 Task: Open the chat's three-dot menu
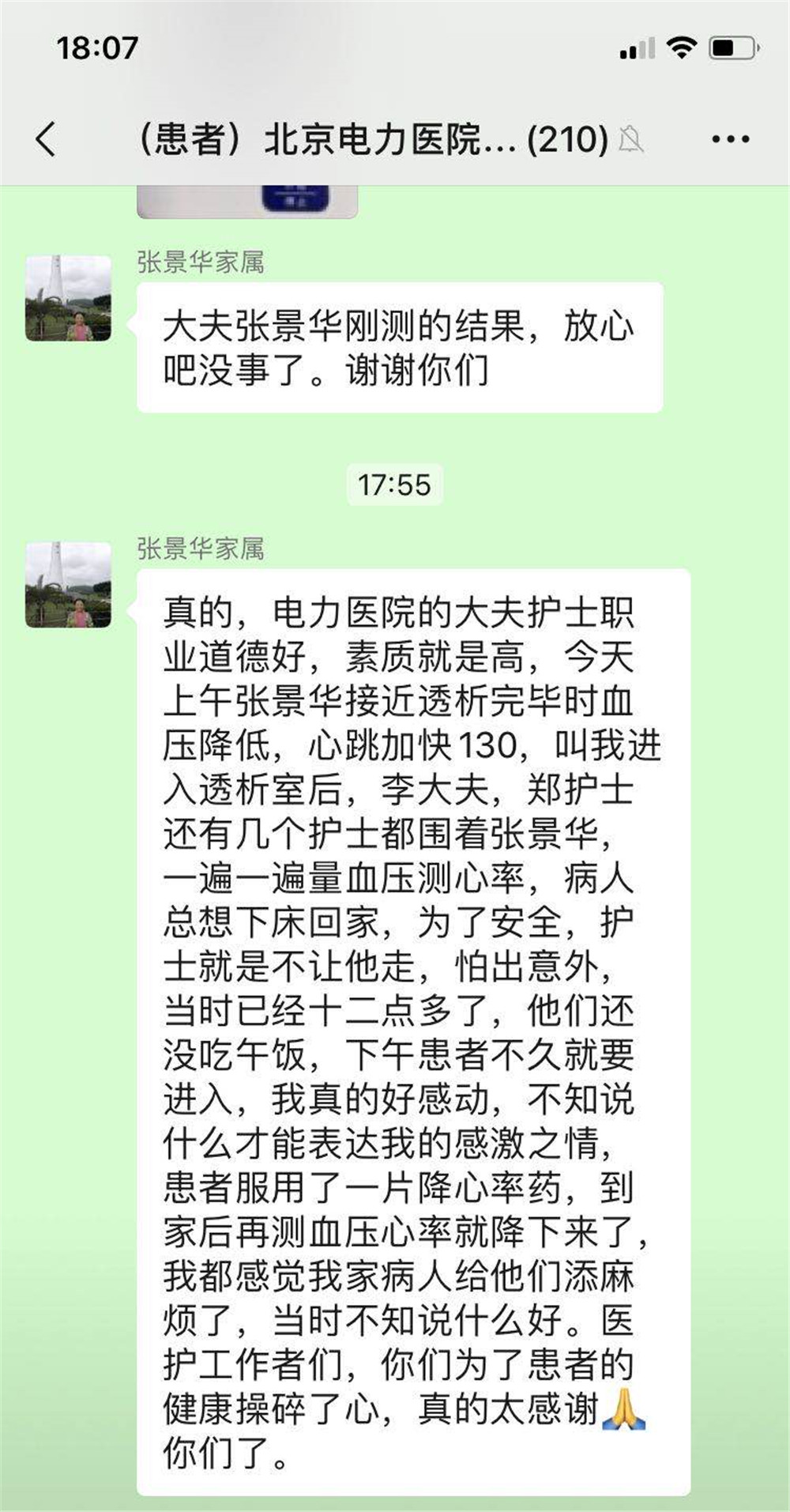tap(730, 139)
